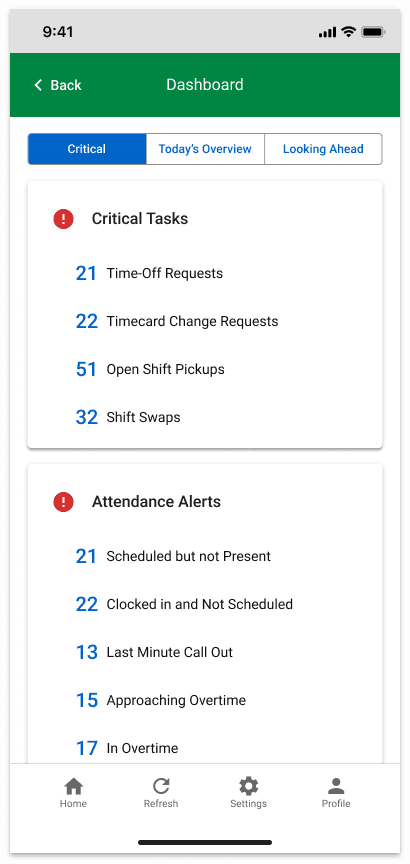The width and height of the screenshot is (410, 864).
Task: Switch to the Looking Ahead tab
Action: tap(323, 149)
